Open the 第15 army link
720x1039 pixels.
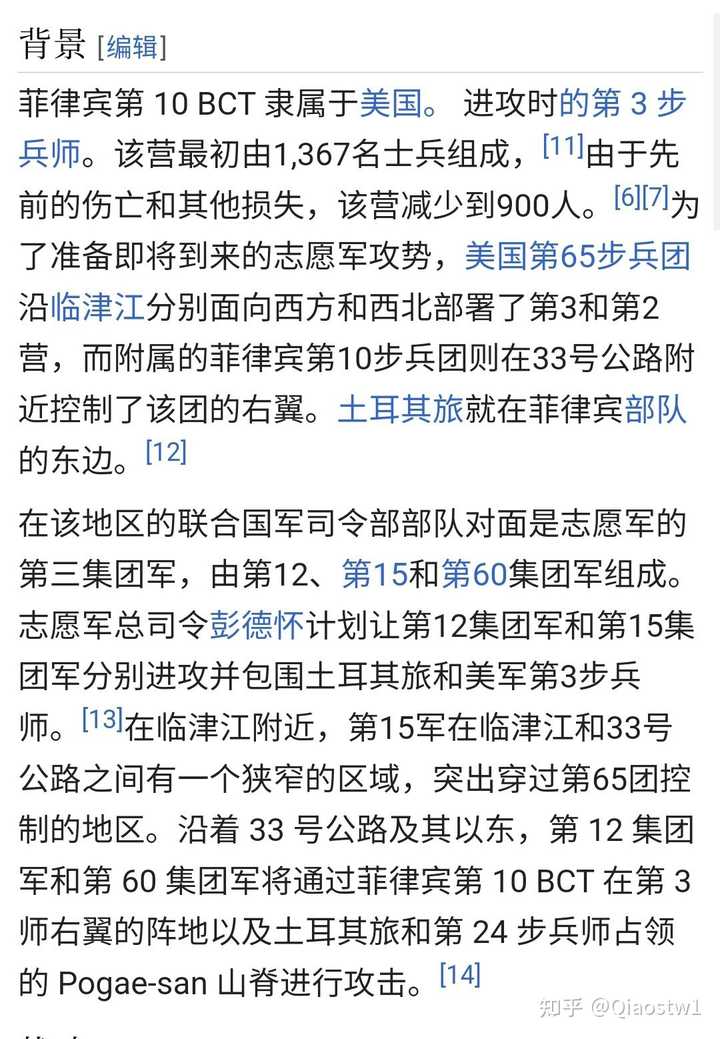pyautogui.click(x=374, y=574)
